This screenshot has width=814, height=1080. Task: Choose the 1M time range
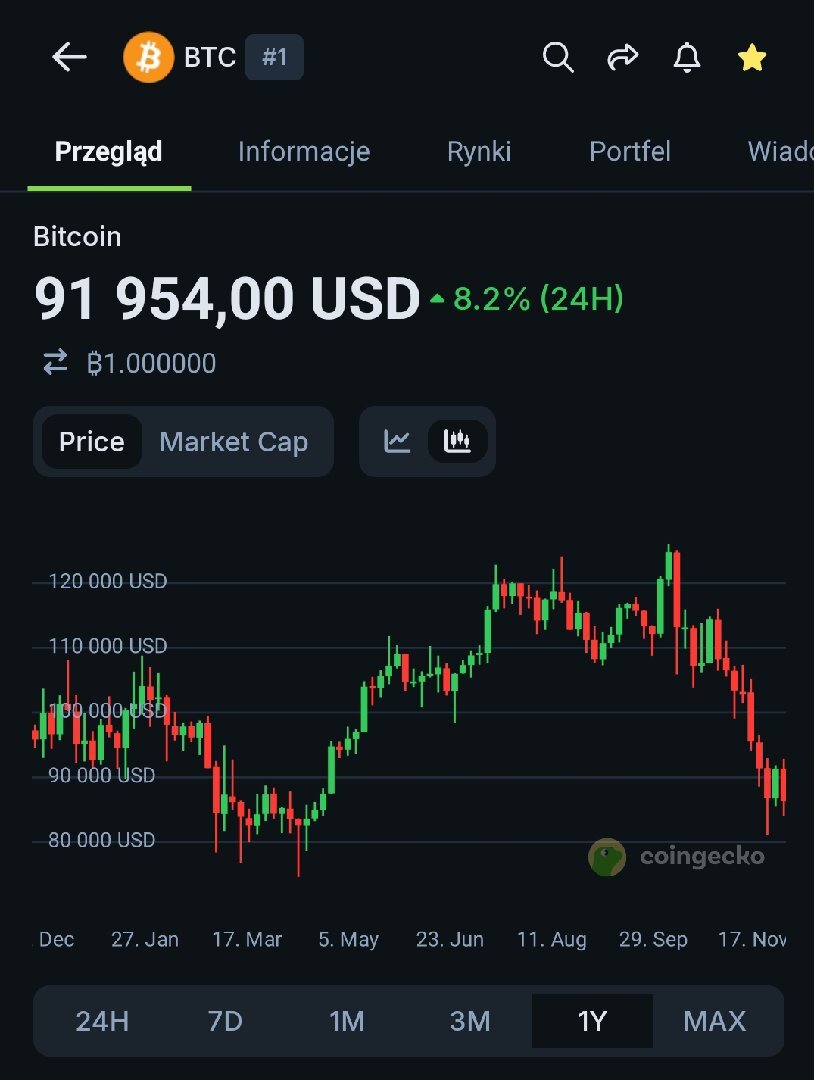[347, 1021]
